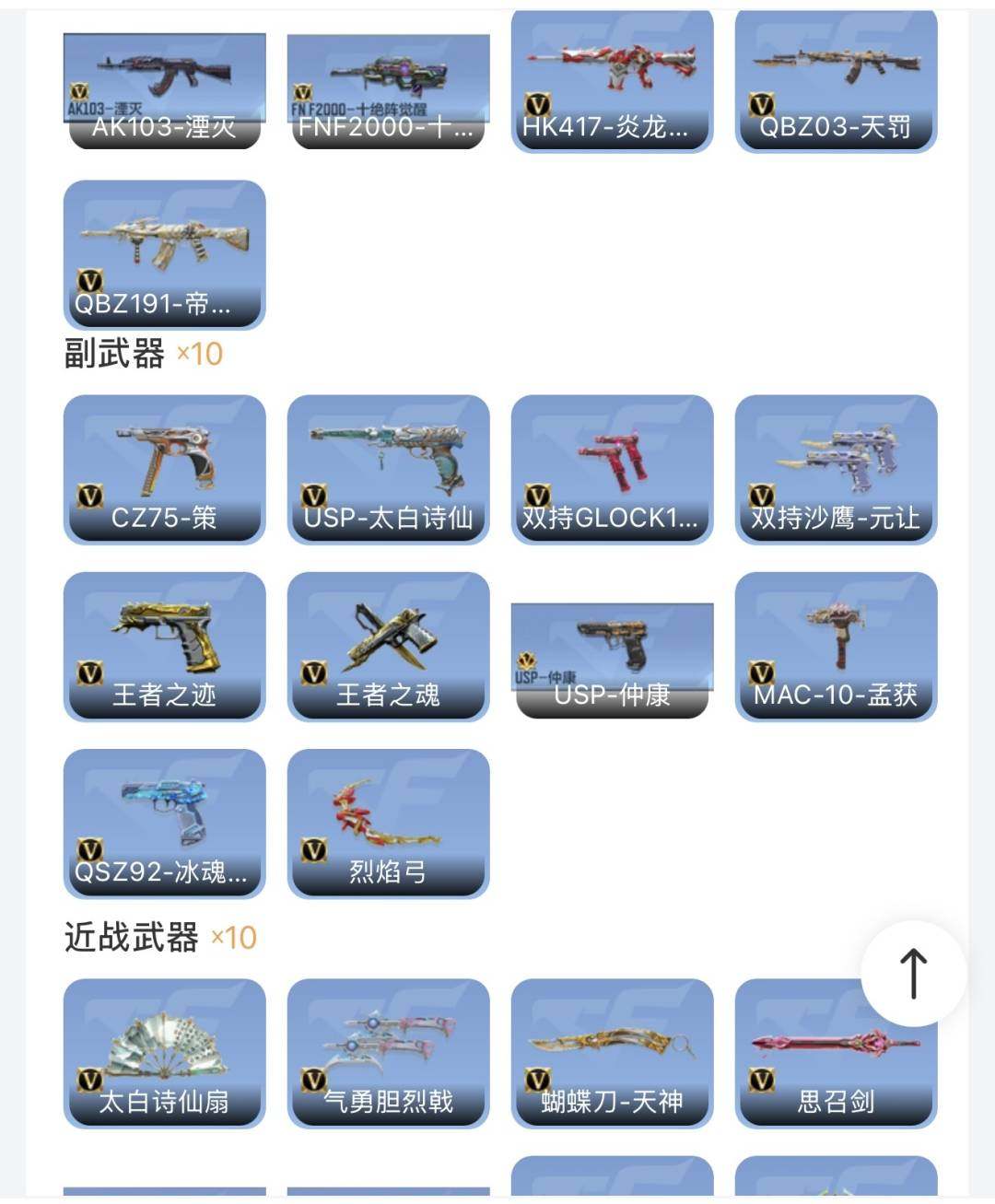995x1204 pixels.
Task: Select the QBZ191-帝 weapon thumbnail
Action: pos(163,249)
